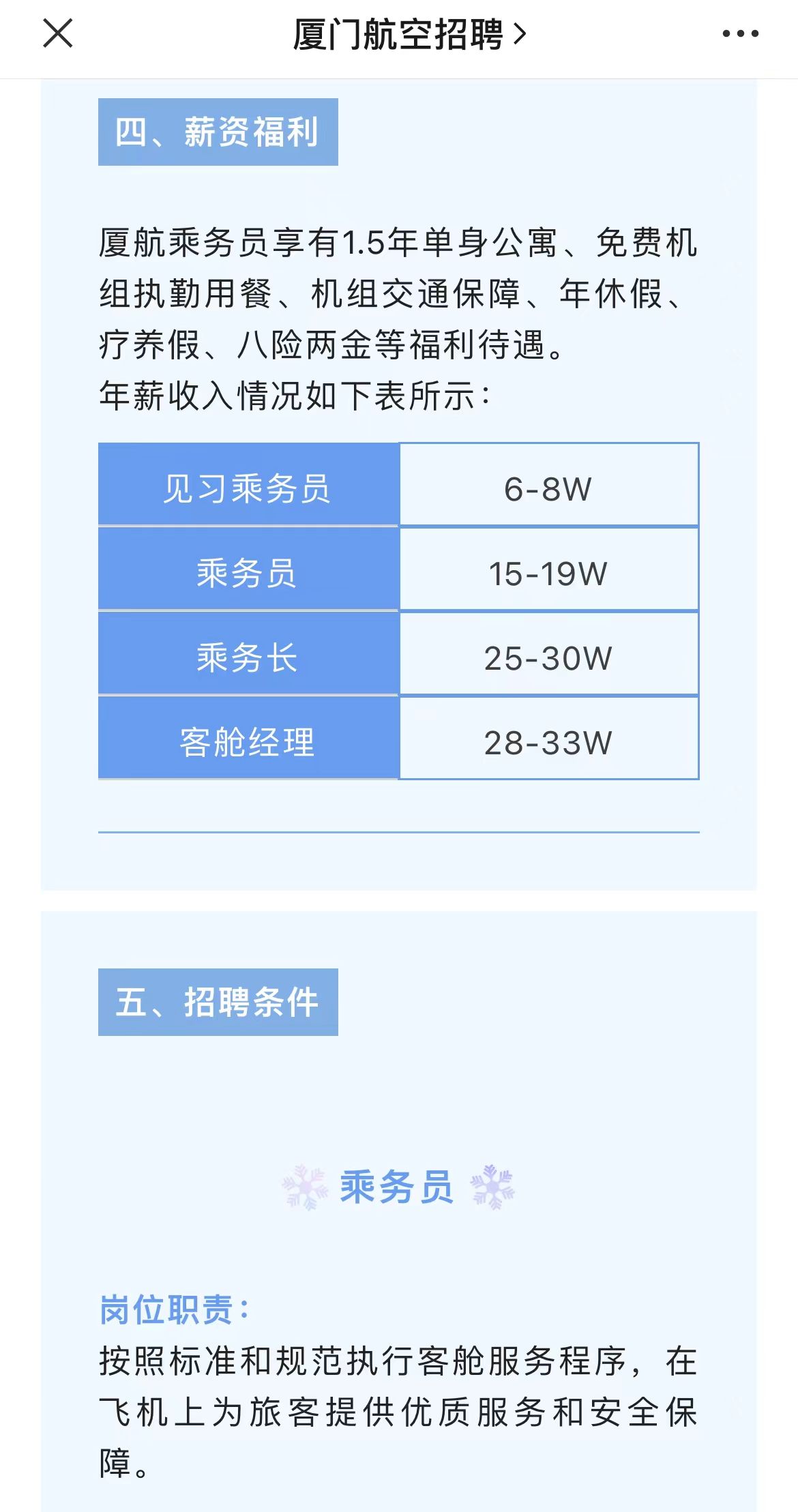Image resolution: width=798 pixels, height=1512 pixels.
Task: Close the article page
Action: tap(58, 33)
